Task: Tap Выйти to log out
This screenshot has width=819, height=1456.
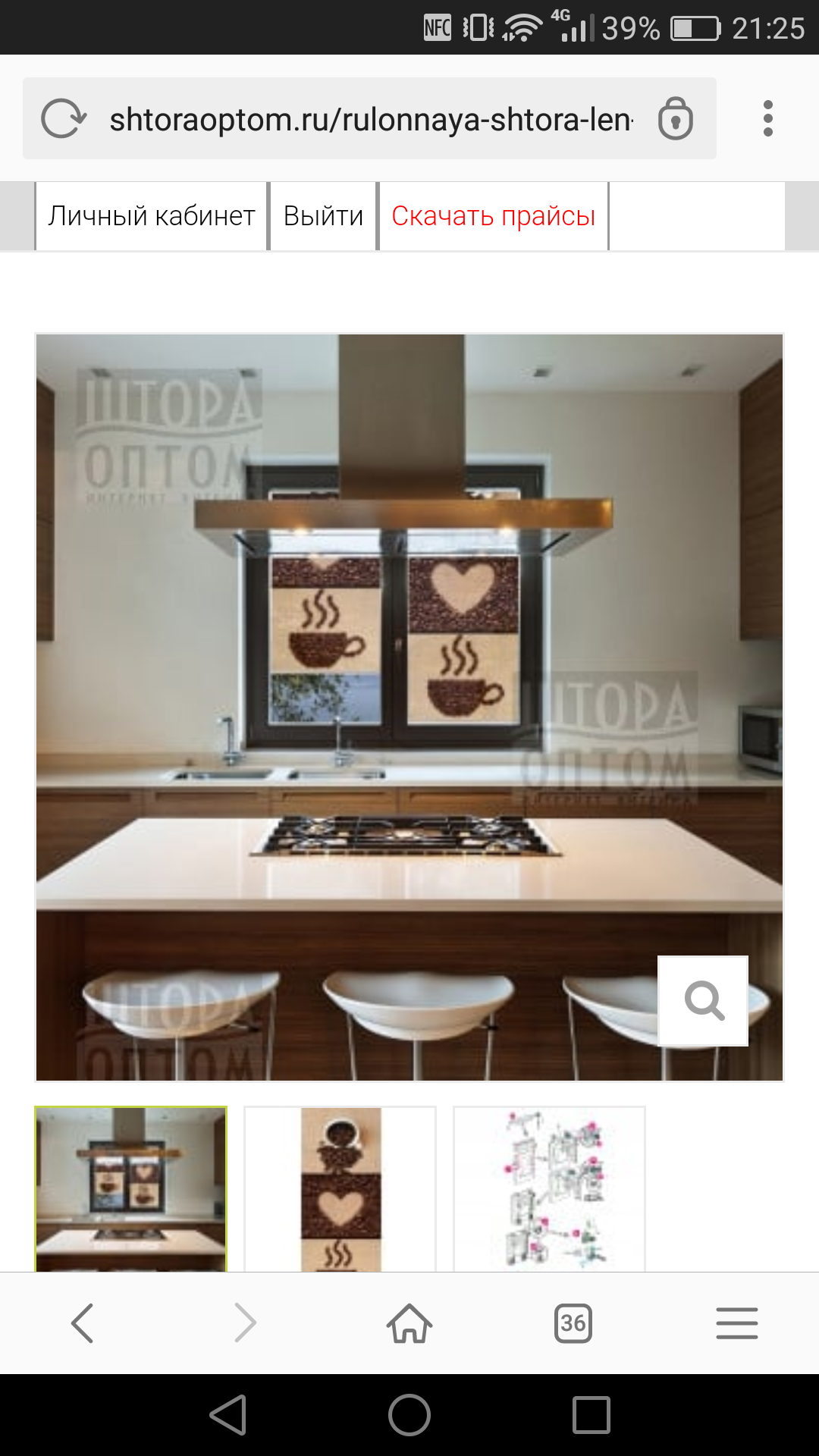Action: 324,216
